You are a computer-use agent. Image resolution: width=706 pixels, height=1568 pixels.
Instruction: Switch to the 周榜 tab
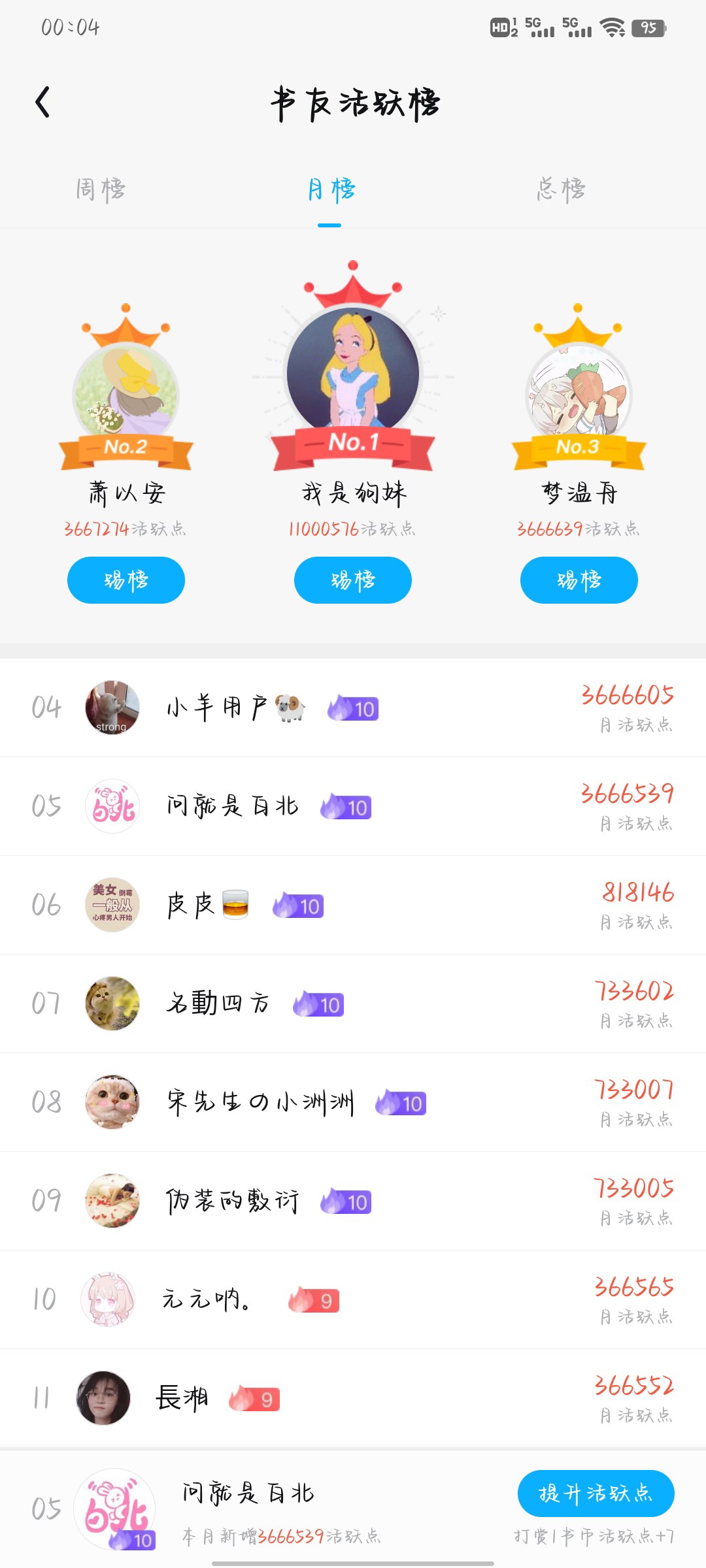pyautogui.click(x=100, y=190)
